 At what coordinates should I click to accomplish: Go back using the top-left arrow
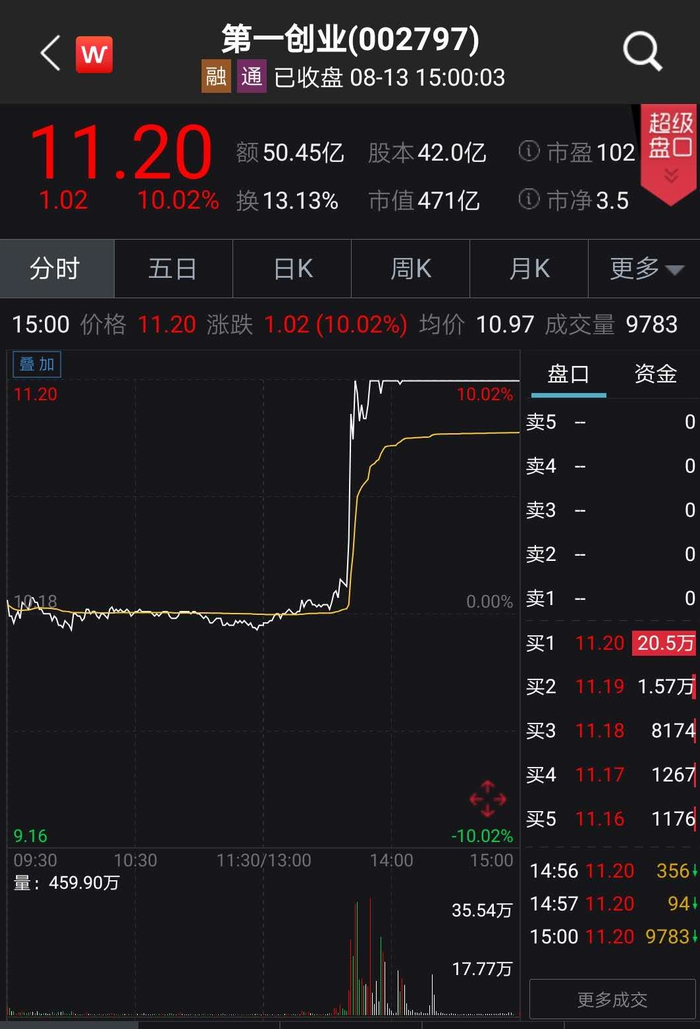pyautogui.click(x=50, y=52)
